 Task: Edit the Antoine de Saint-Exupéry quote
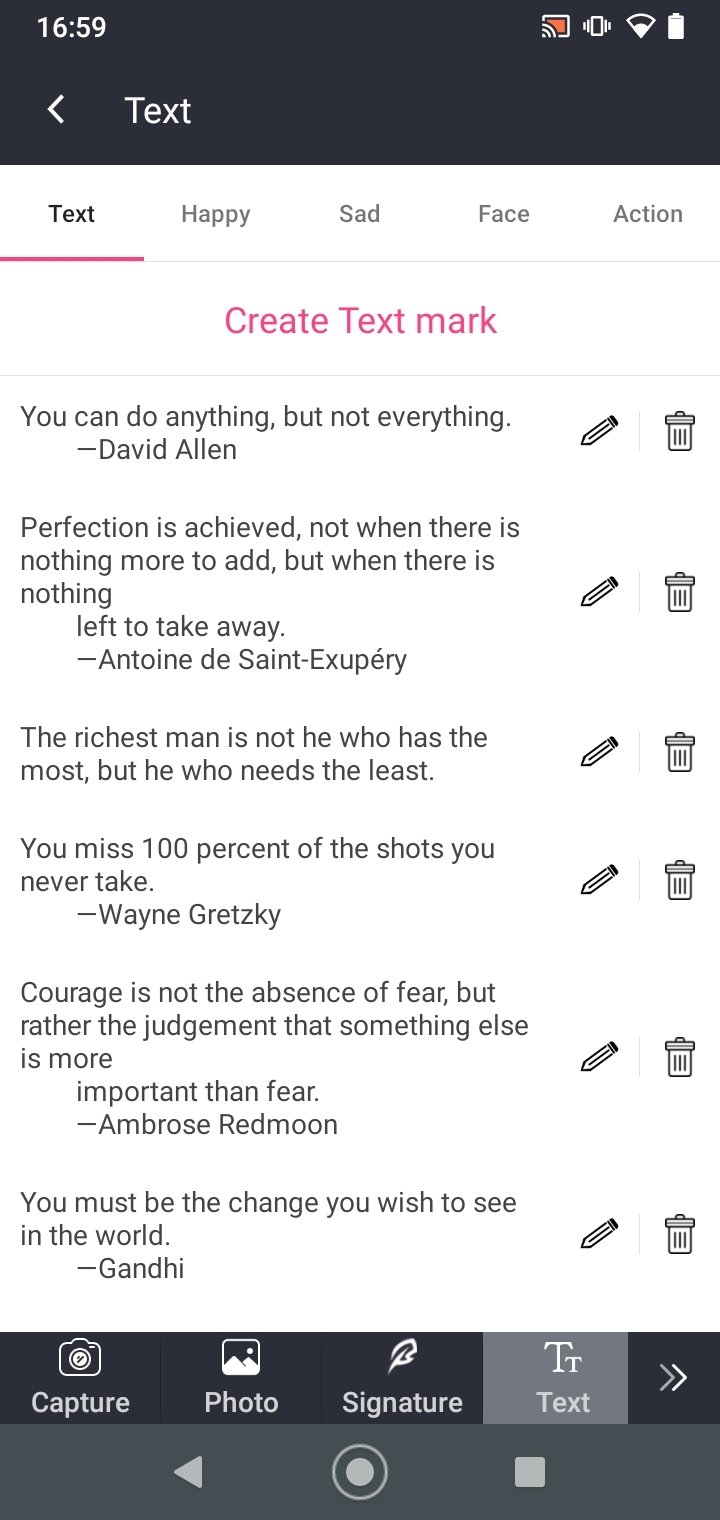599,593
